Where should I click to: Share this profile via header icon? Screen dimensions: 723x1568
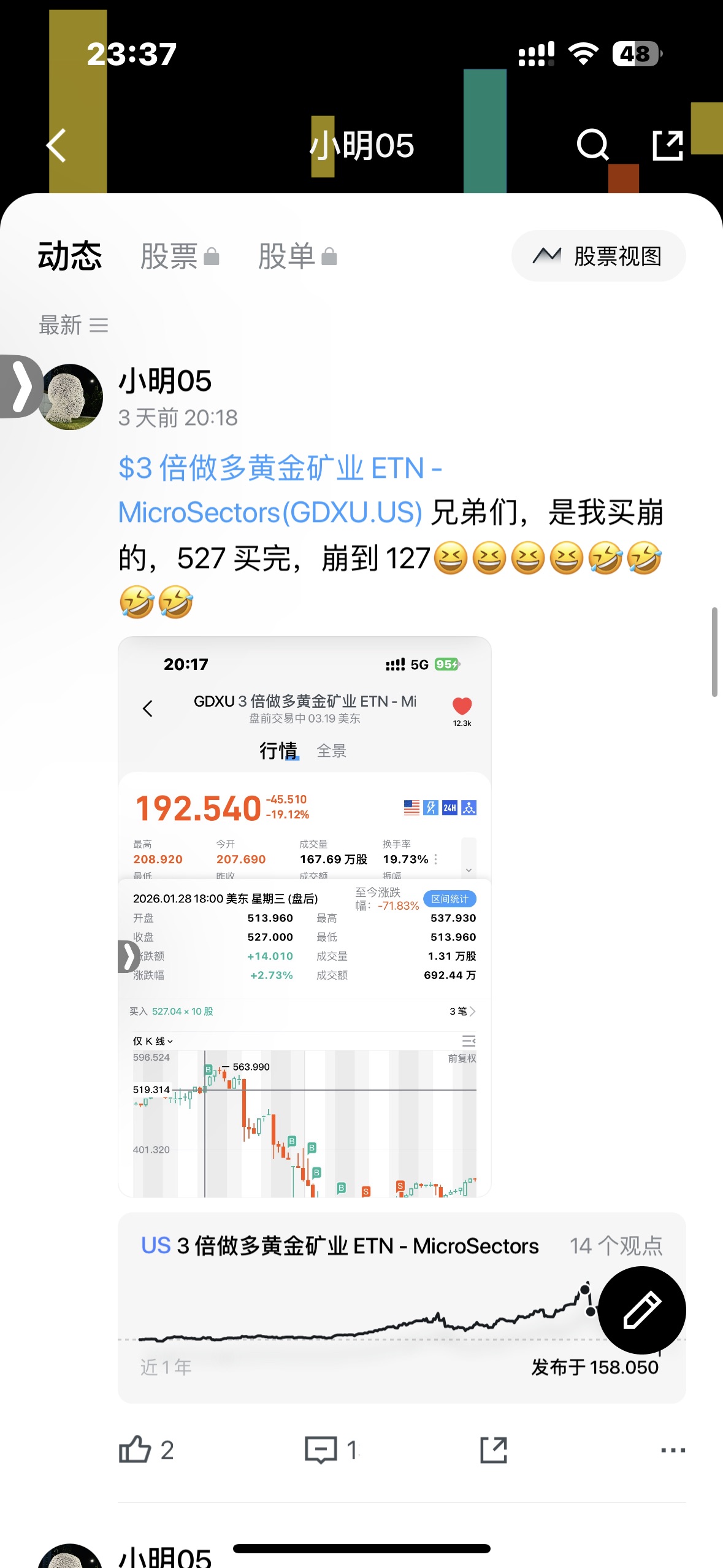click(x=667, y=145)
